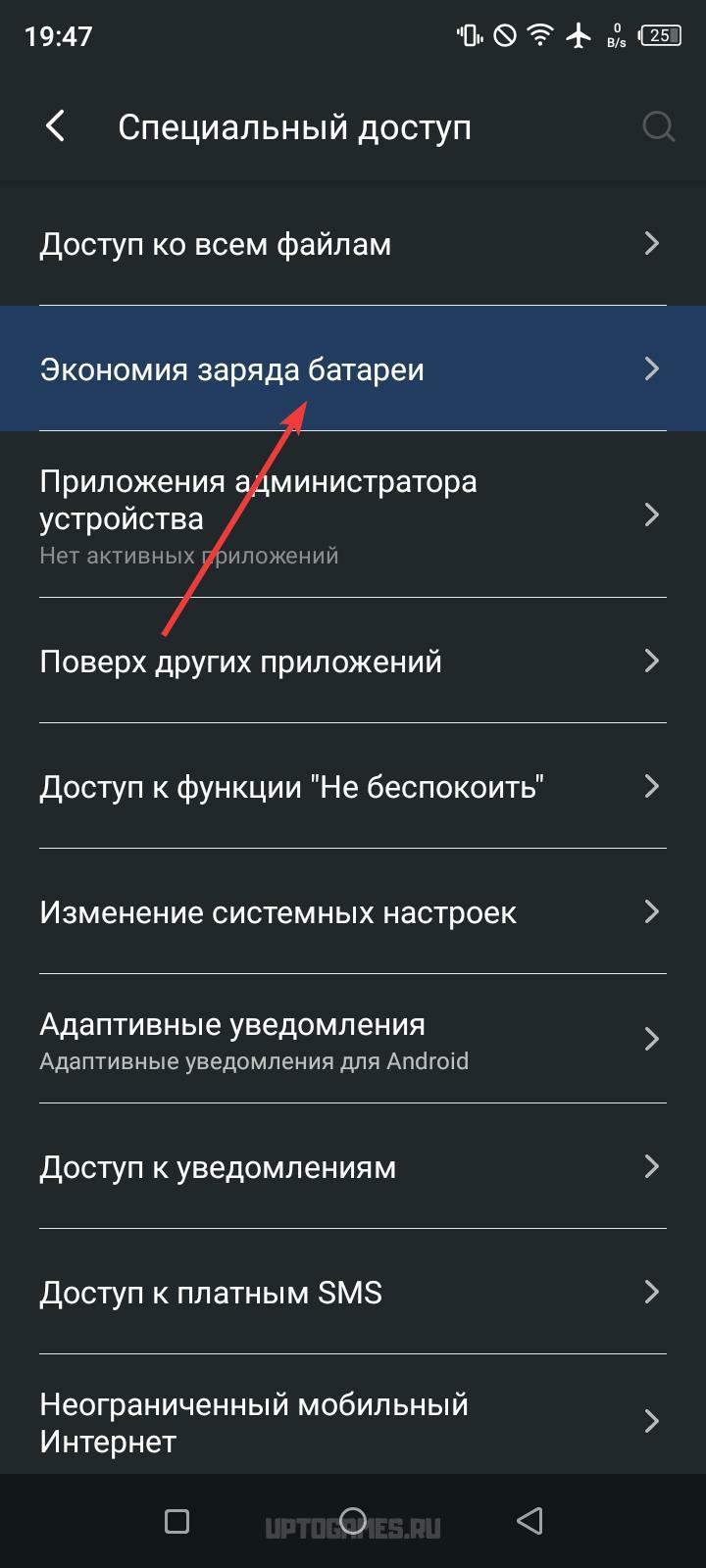Open Доступ к уведомлениям
Viewport: 706px width, 1568px height.
tap(353, 1166)
